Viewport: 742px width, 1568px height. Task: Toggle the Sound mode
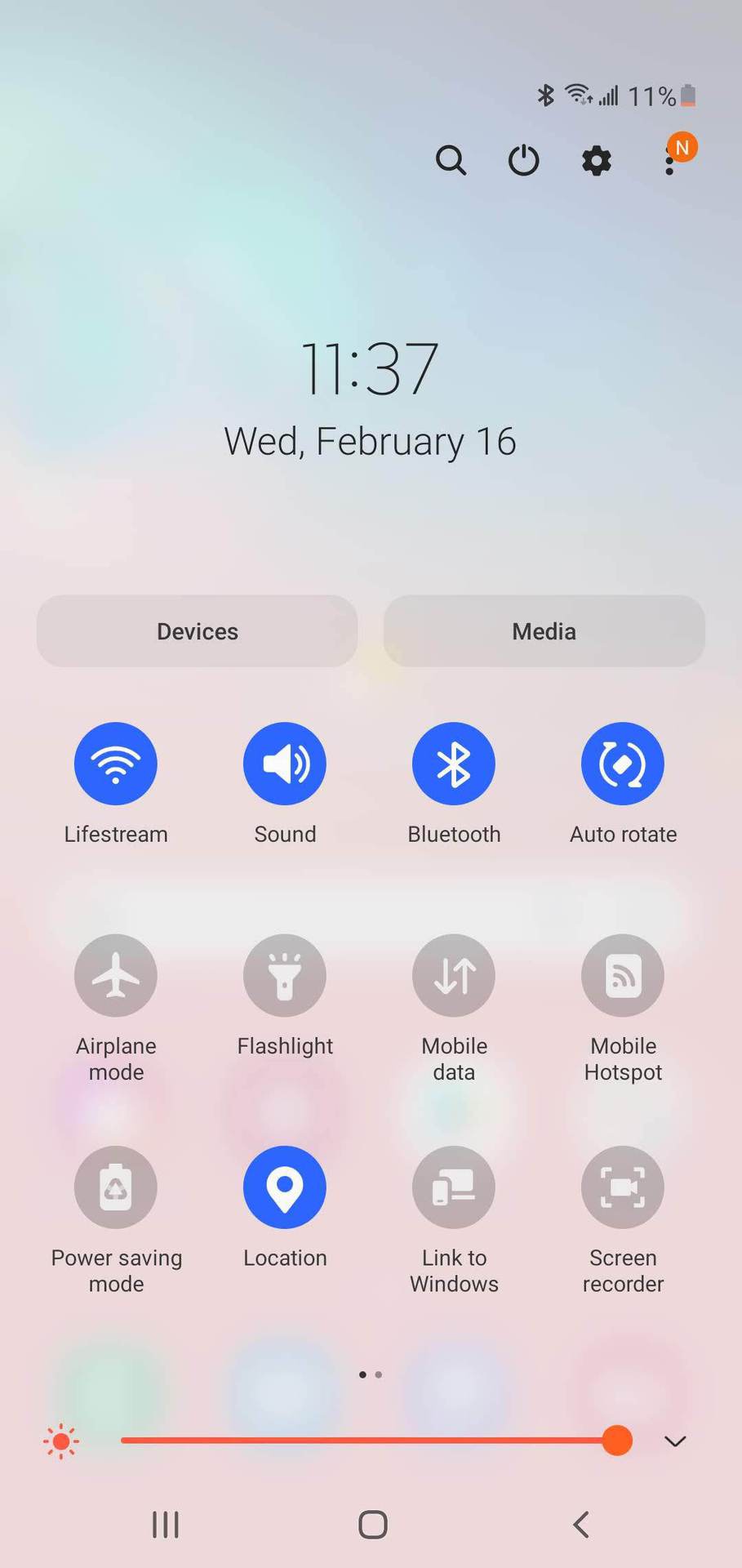pos(285,764)
